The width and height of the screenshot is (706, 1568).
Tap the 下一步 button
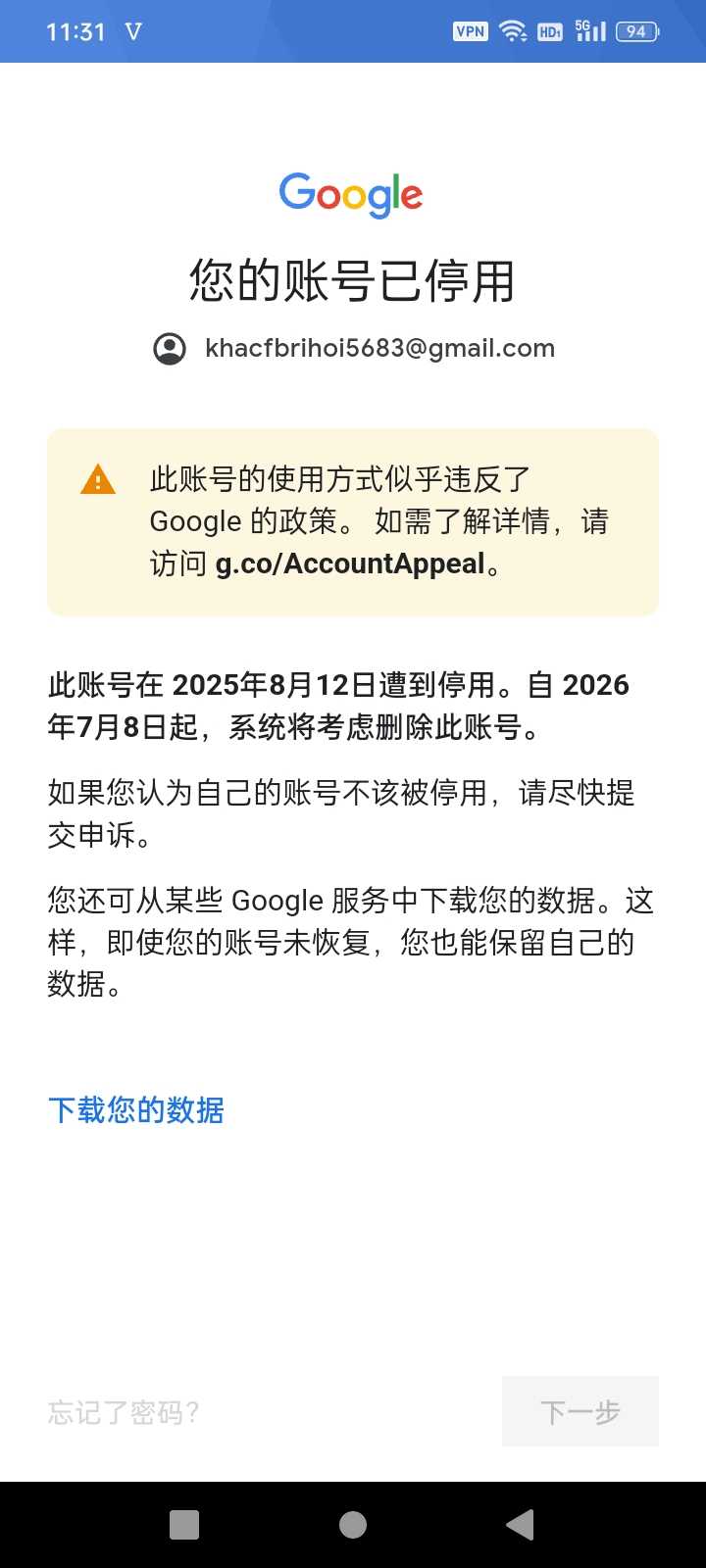click(580, 1411)
